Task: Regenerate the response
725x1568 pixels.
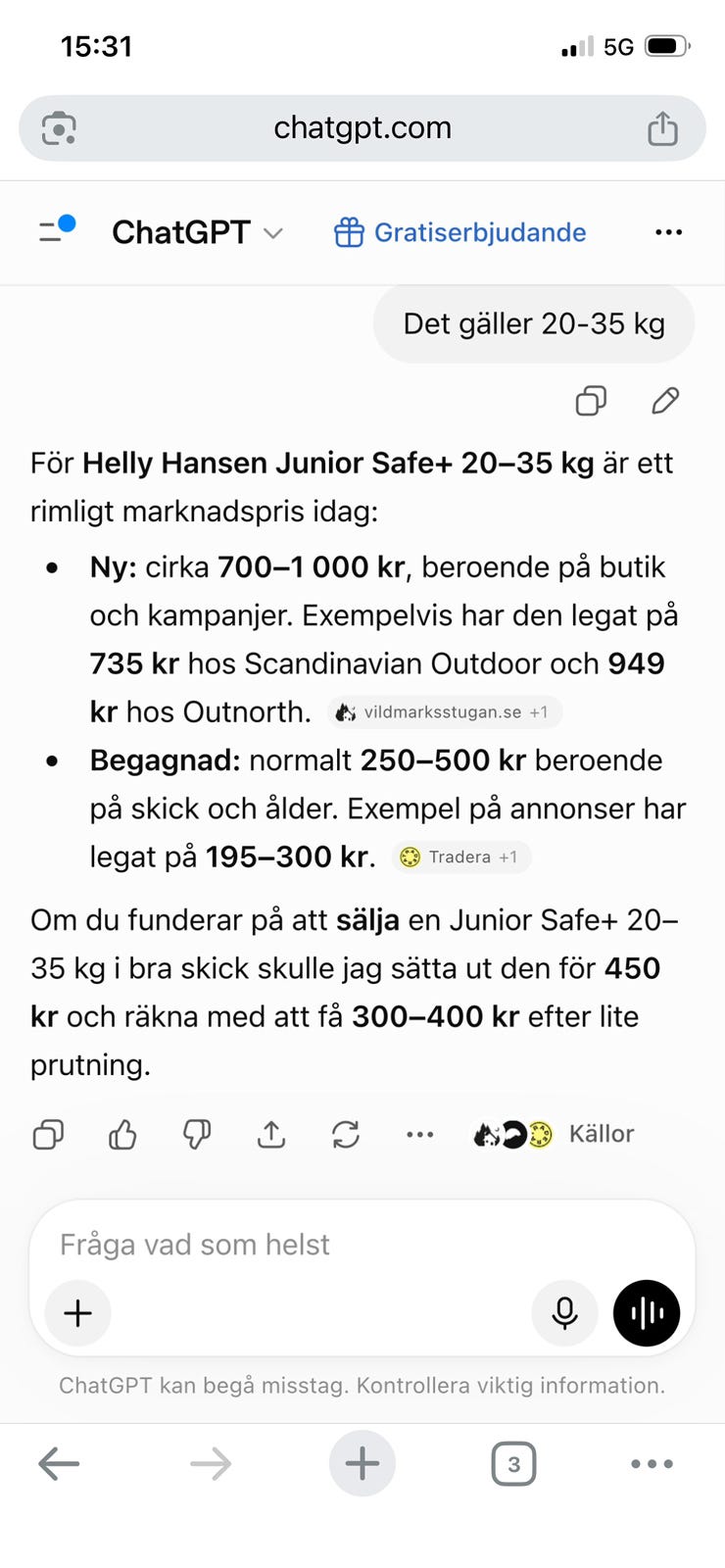Action: click(x=346, y=1134)
